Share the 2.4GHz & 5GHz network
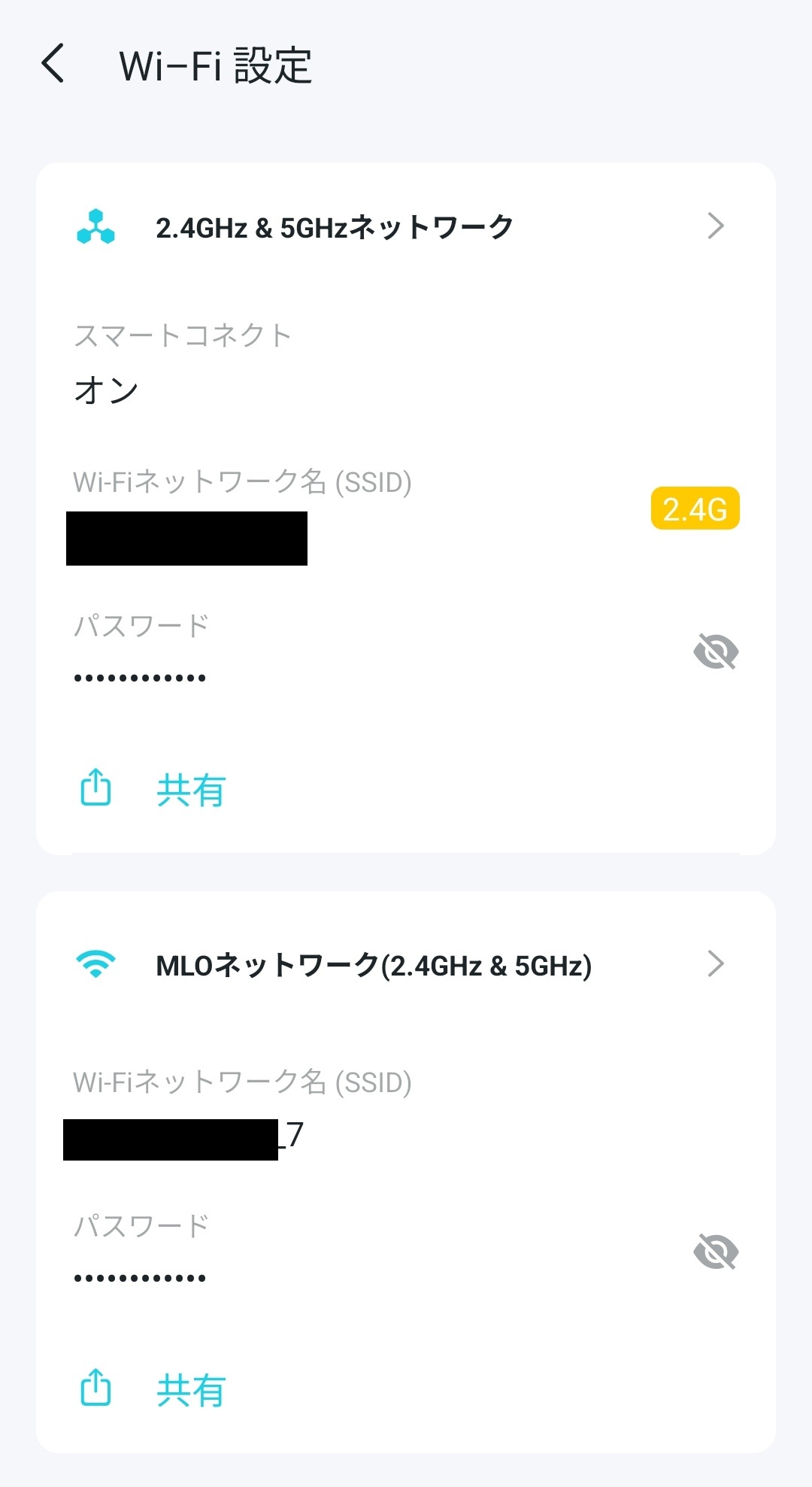The image size is (812, 1487). [x=153, y=790]
